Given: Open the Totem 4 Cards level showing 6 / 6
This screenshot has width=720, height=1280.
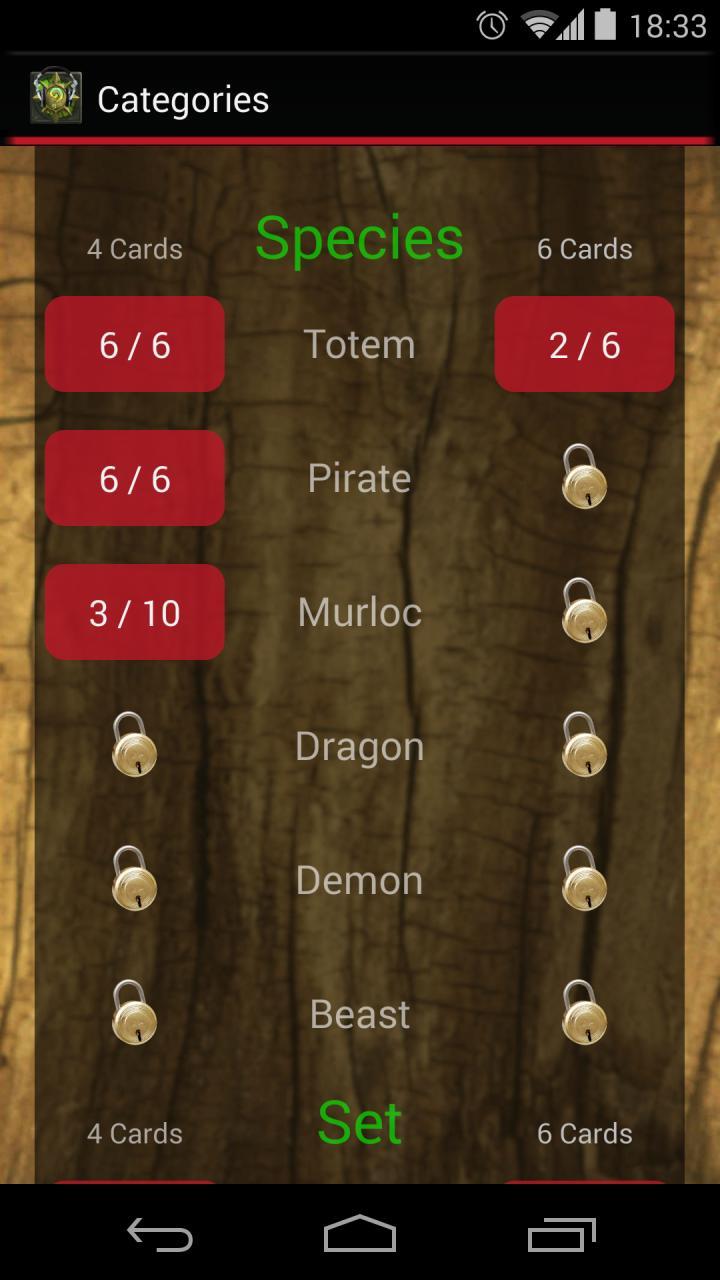Looking at the screenshot, I should pos(134,344).
